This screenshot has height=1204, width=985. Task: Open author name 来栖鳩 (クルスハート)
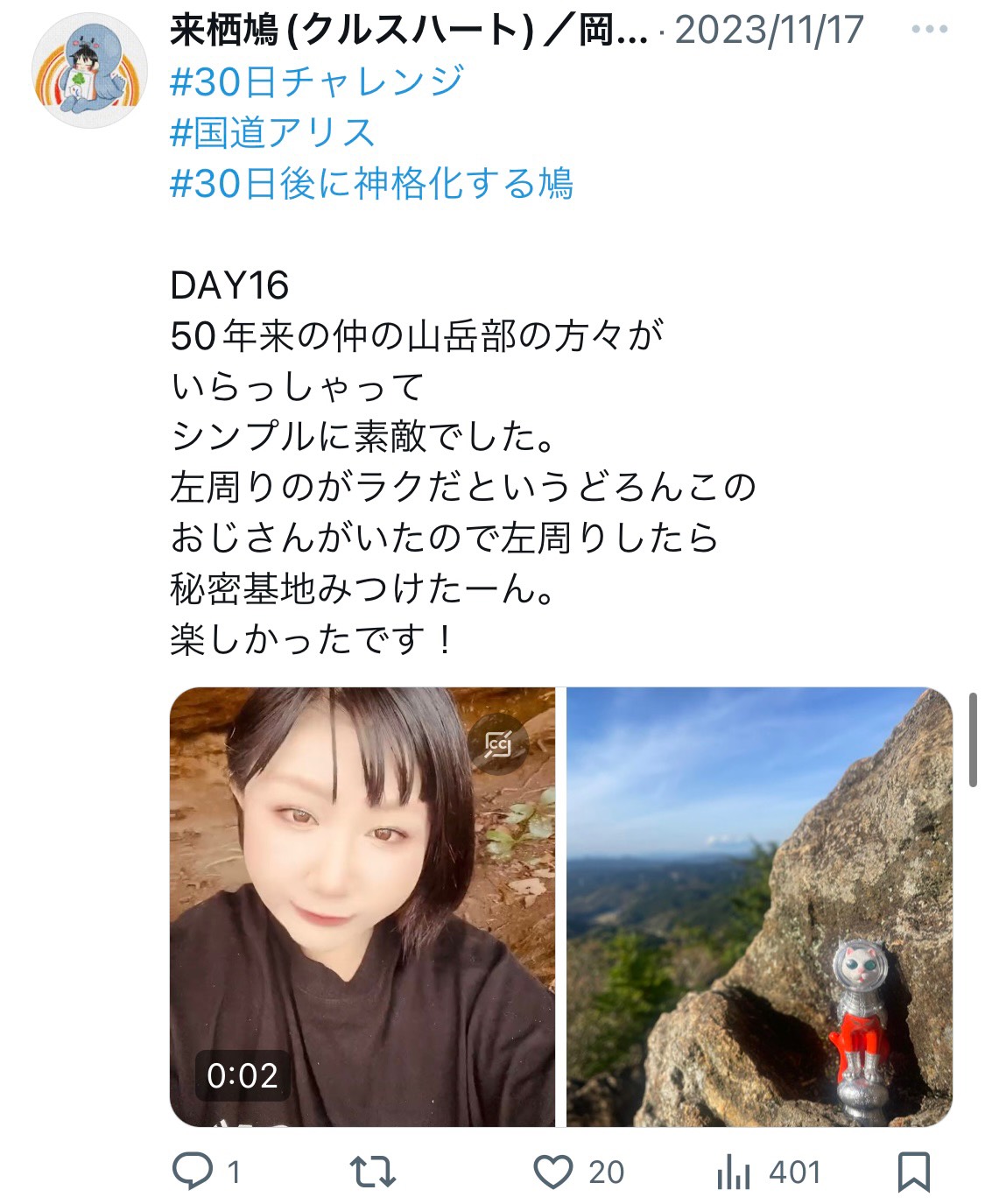350,32
